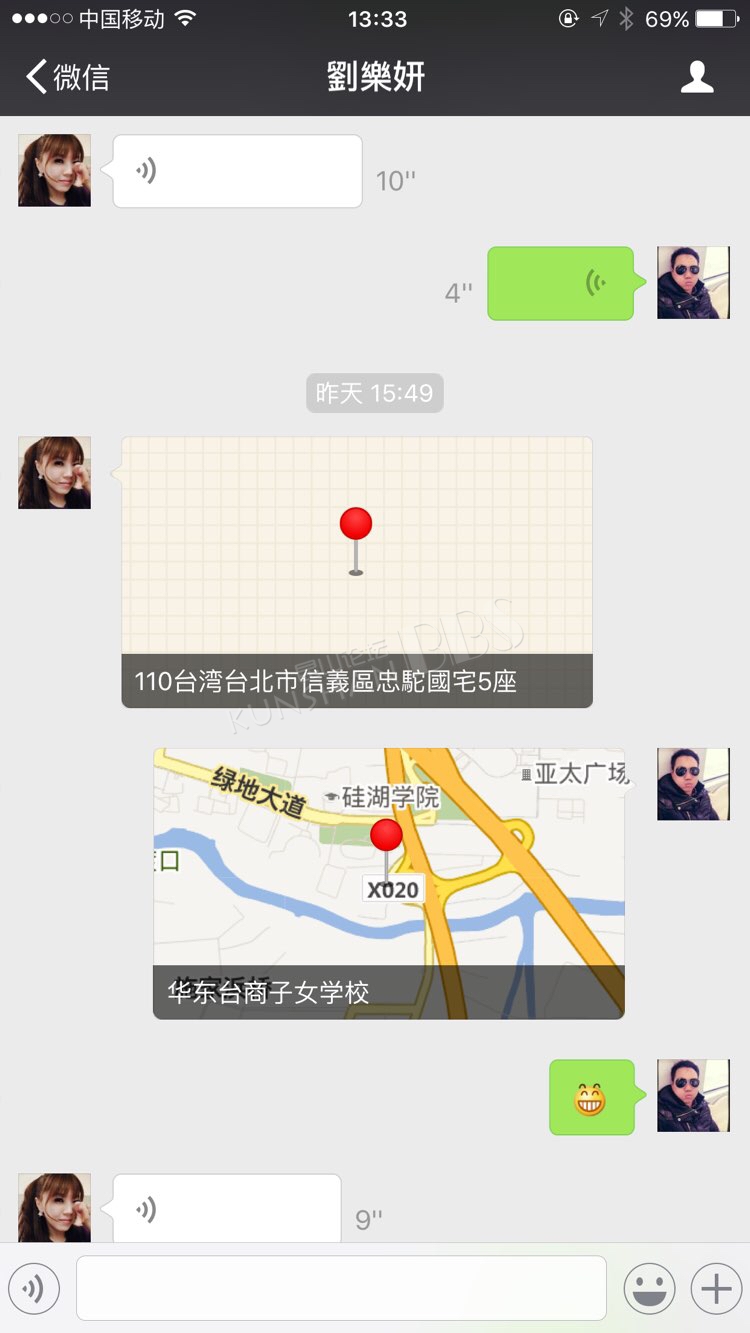This screenshot has height=1333, width=750.
Task: Tap the sent grinning emoji message
Action: (x=592, y=1097)
